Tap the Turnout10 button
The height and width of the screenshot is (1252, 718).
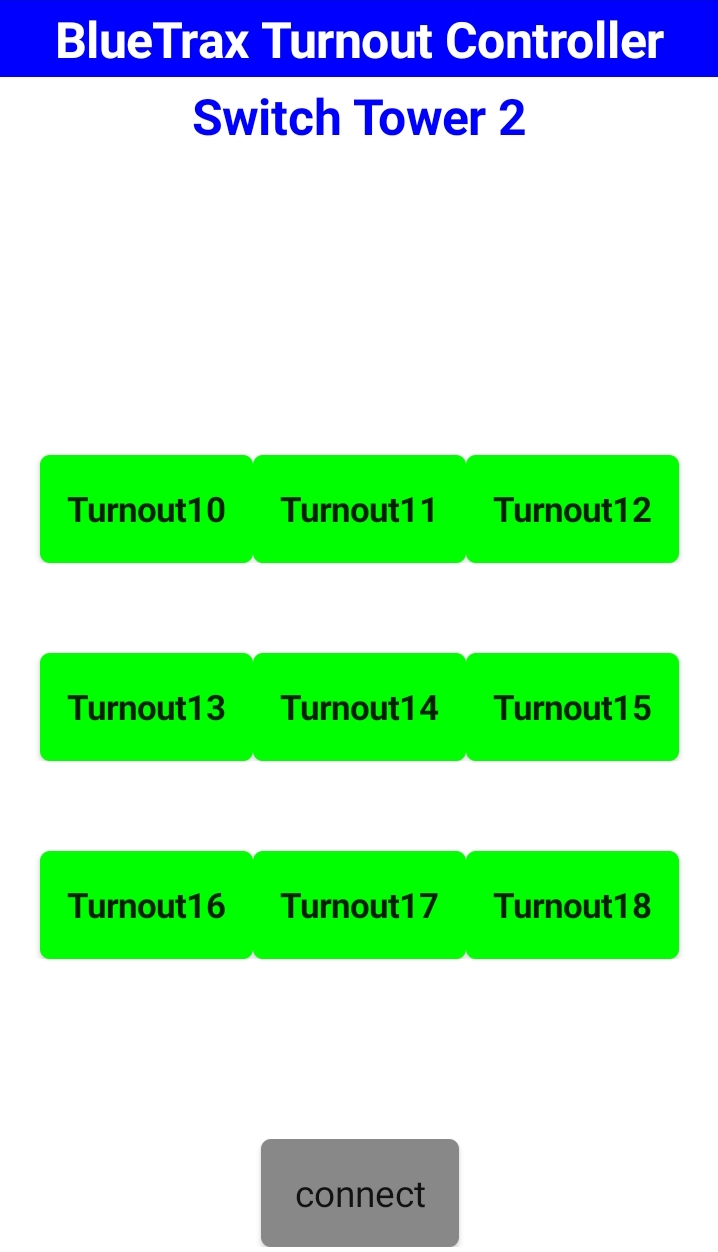coord(146,509)
